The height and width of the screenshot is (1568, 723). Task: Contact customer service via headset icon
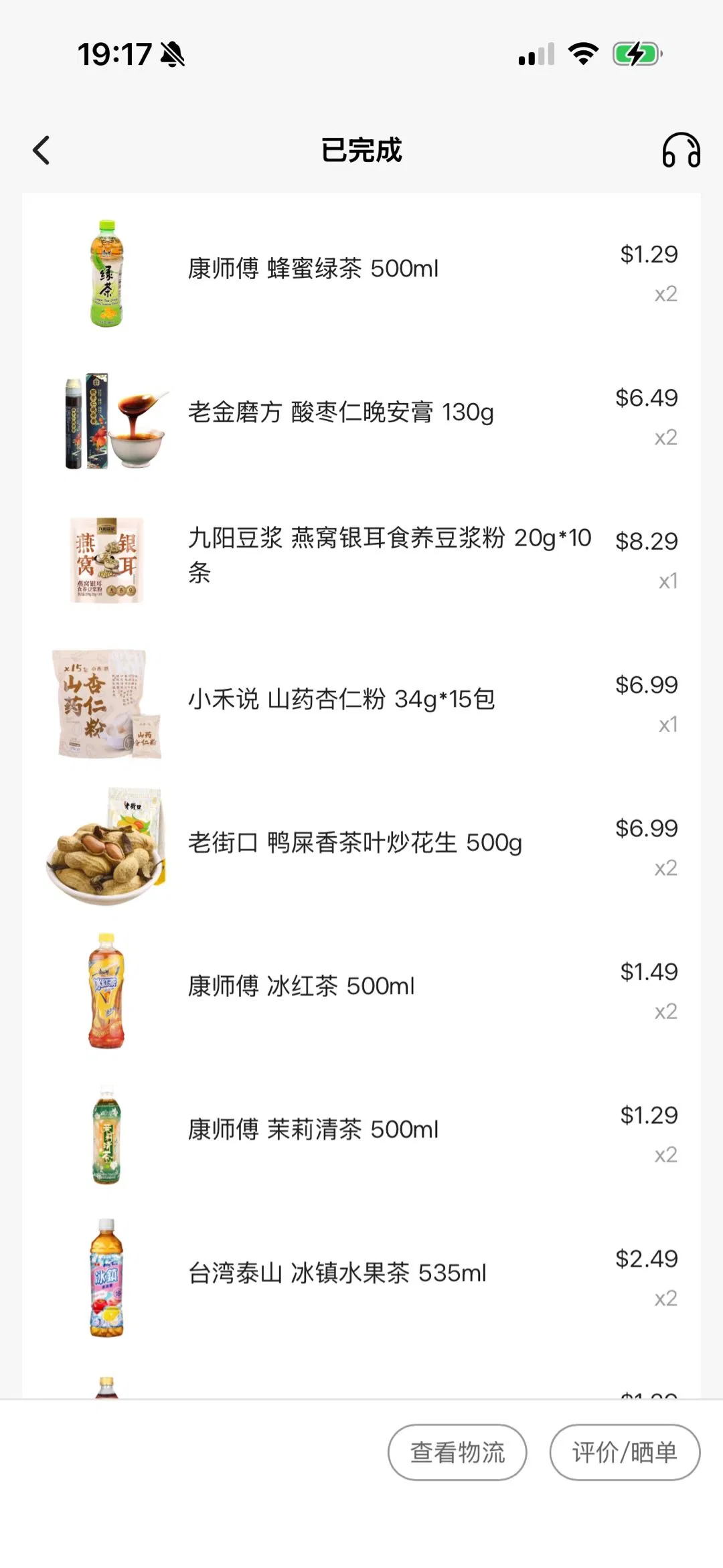click(x=681, y=150)
